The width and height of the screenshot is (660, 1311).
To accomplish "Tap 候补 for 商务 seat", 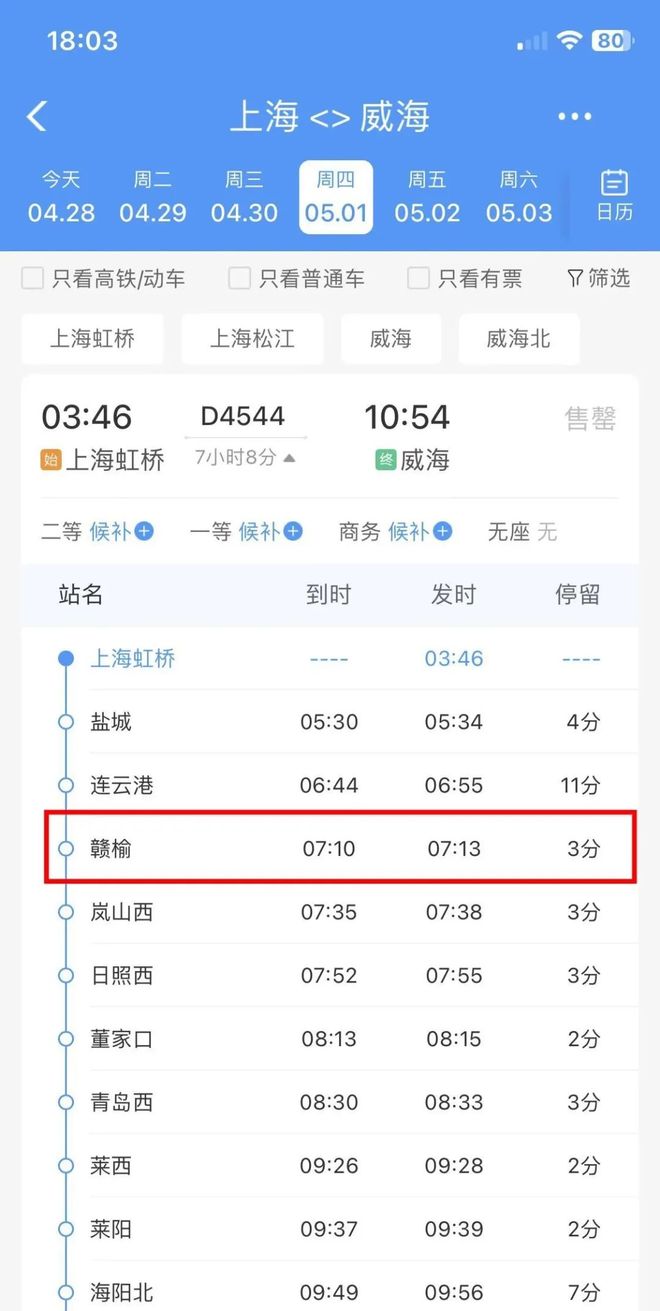I will pyautogui.click(x=419, y=532).
